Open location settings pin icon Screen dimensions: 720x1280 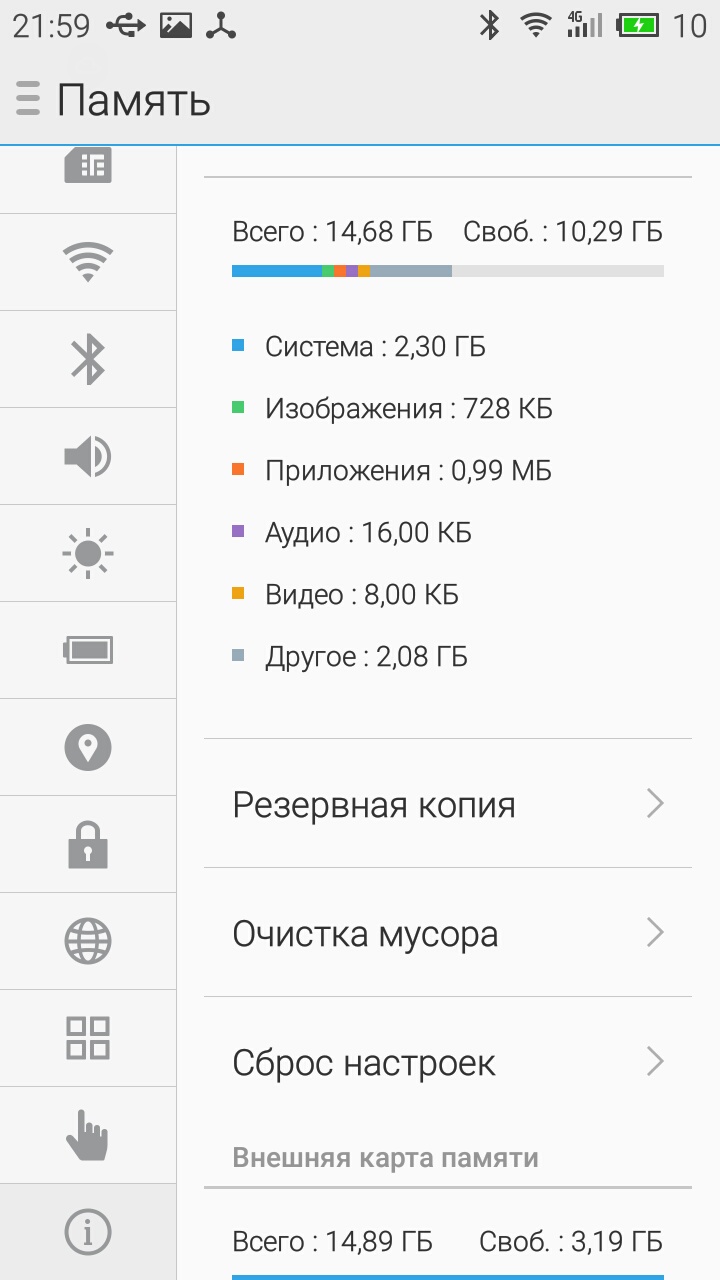(x=88, y=747)
